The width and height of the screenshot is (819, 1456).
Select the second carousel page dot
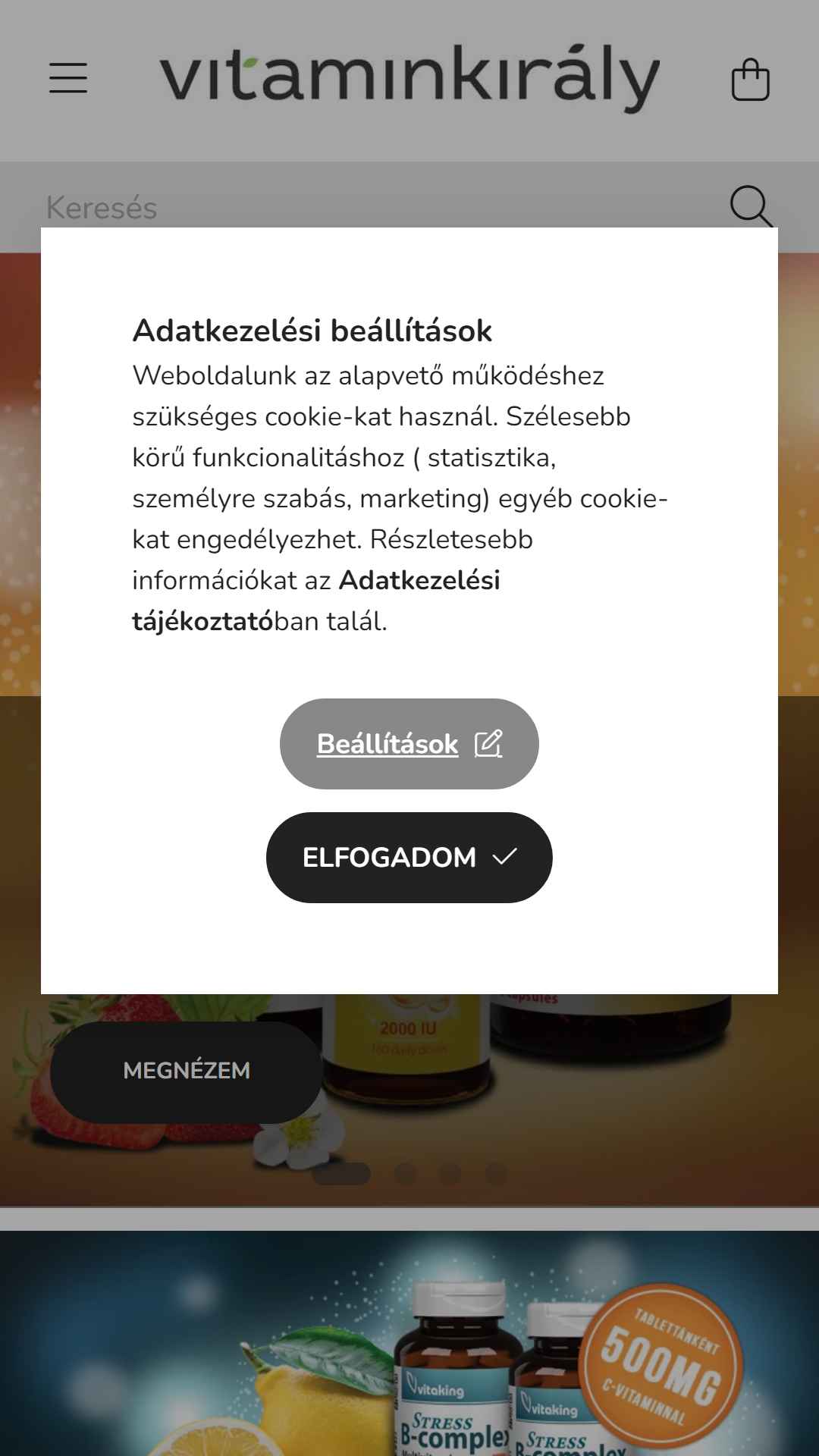coord(406,1174)
